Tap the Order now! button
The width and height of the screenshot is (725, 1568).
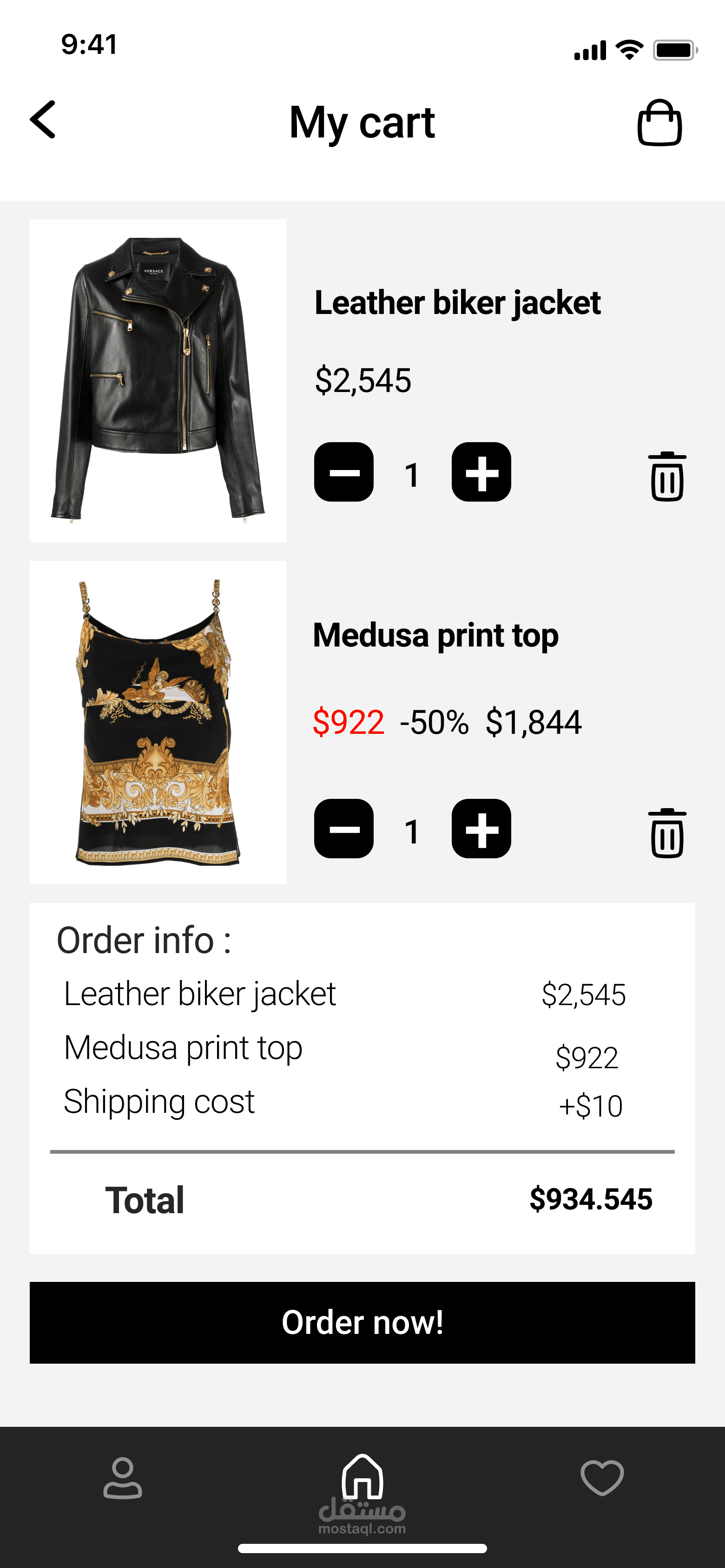tap(362, 1322)
